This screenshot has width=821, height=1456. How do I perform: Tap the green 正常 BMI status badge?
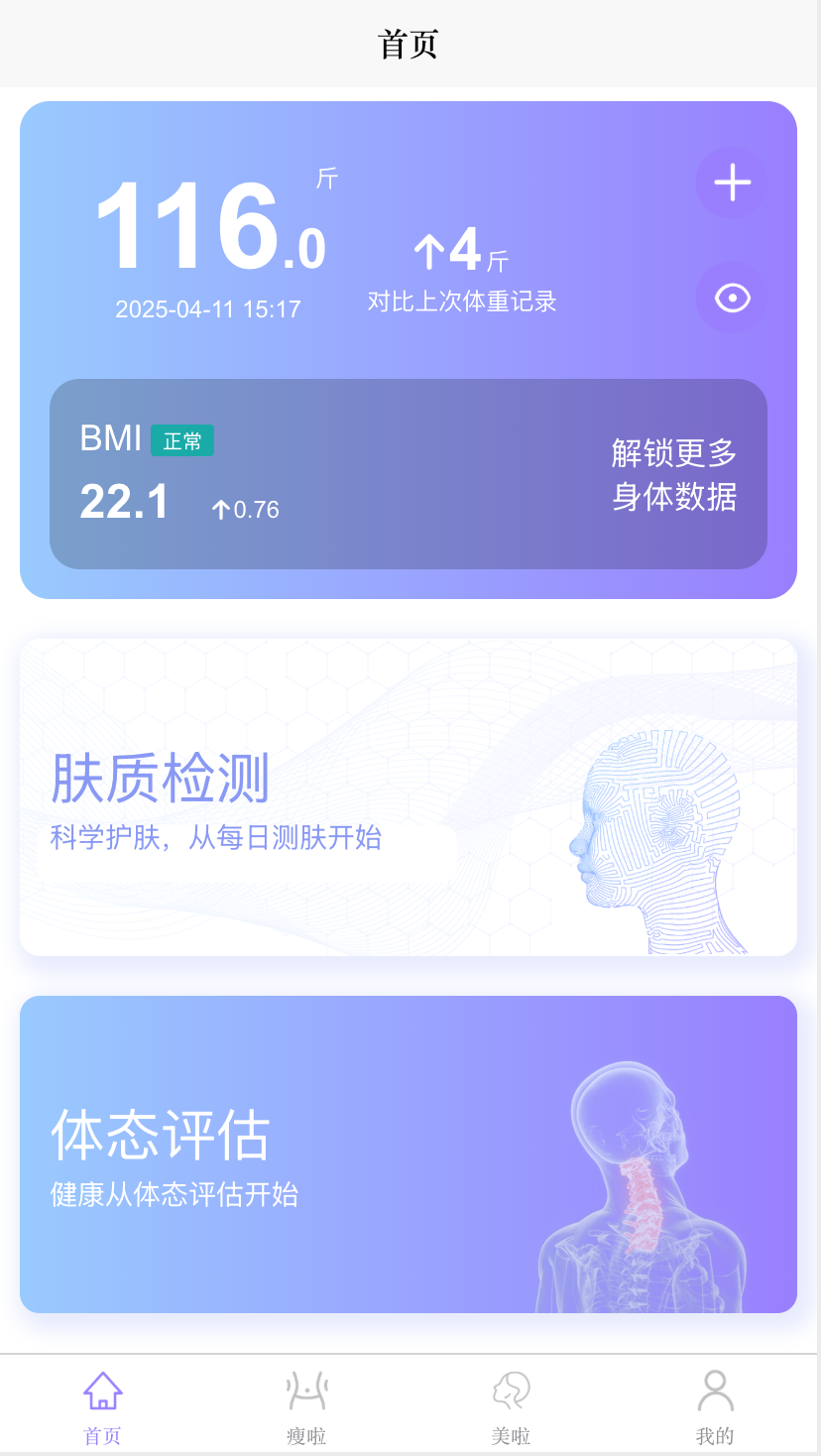tap(182, 441)
